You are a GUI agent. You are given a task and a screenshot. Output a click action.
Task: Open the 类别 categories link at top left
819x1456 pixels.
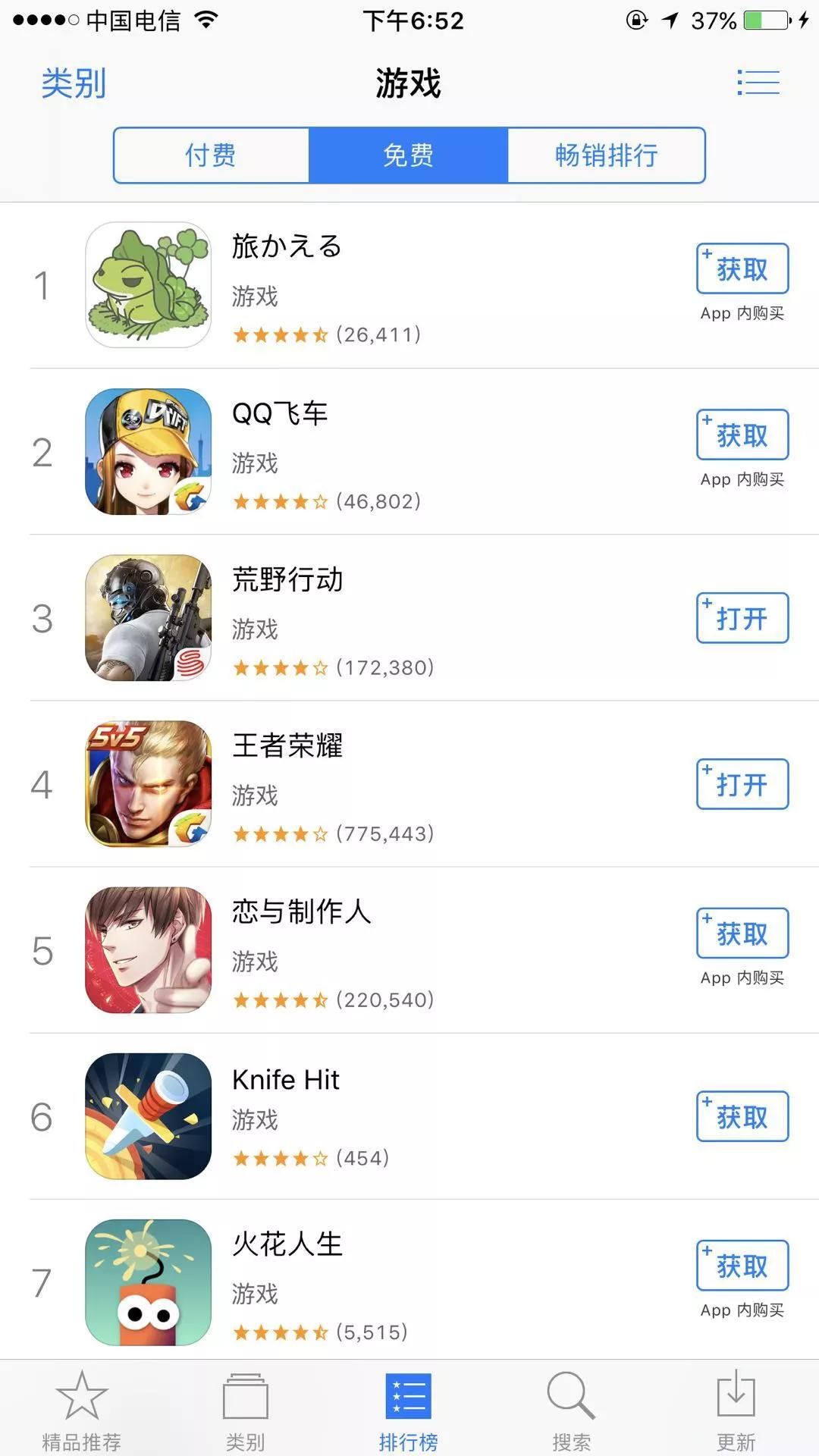pyautogui.click(x=74, y=83)
